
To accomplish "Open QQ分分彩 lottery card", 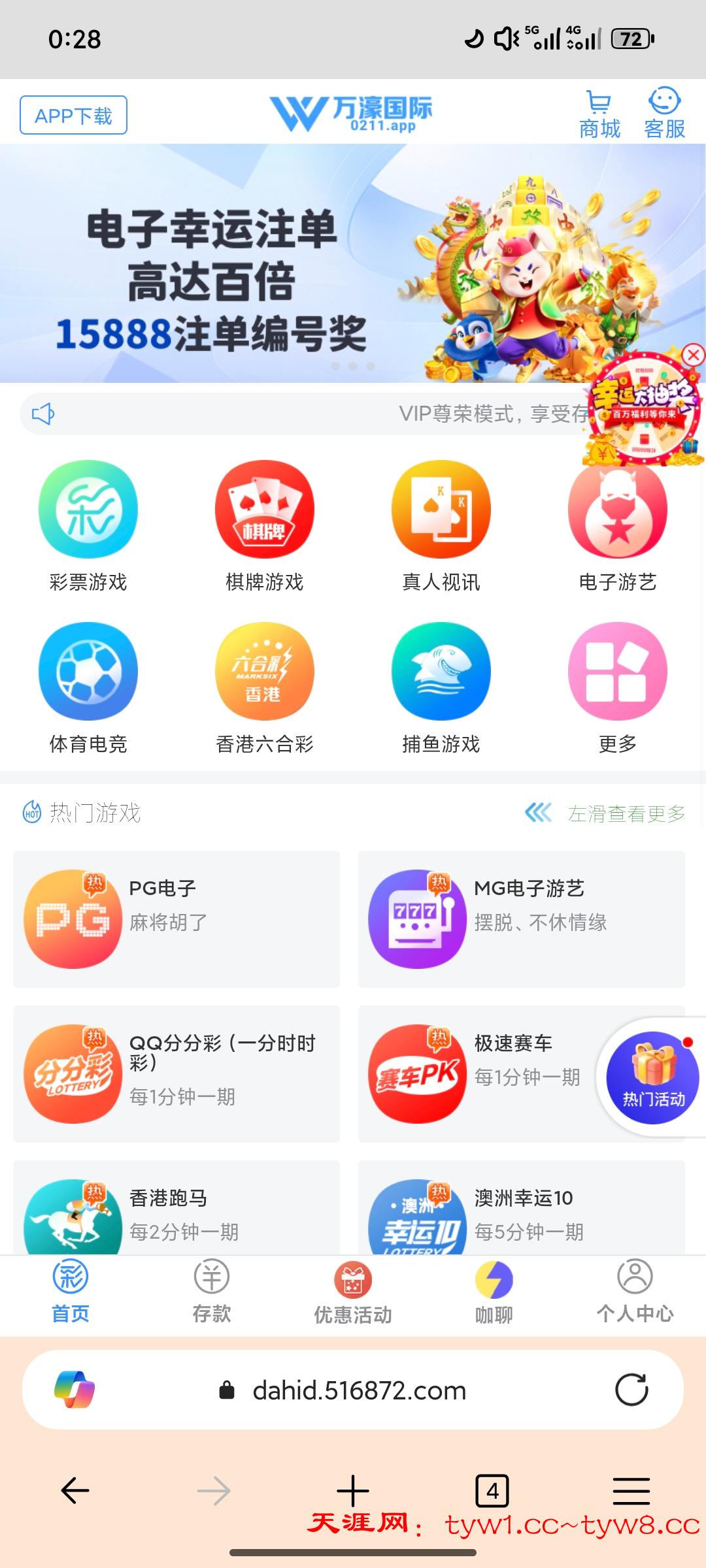I will click(x=176, y=1073).
